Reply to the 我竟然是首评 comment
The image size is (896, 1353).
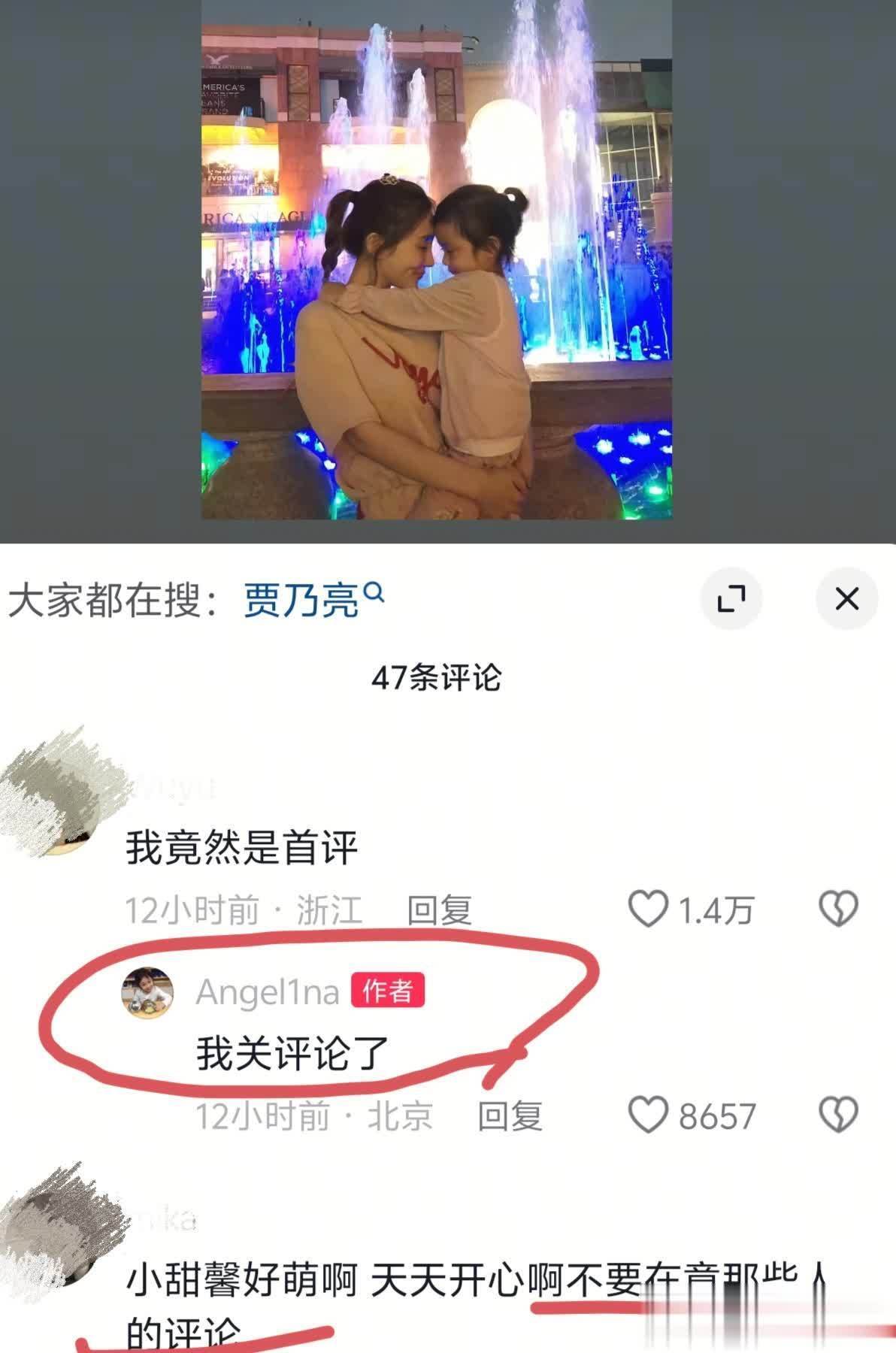tap(439, 910)
